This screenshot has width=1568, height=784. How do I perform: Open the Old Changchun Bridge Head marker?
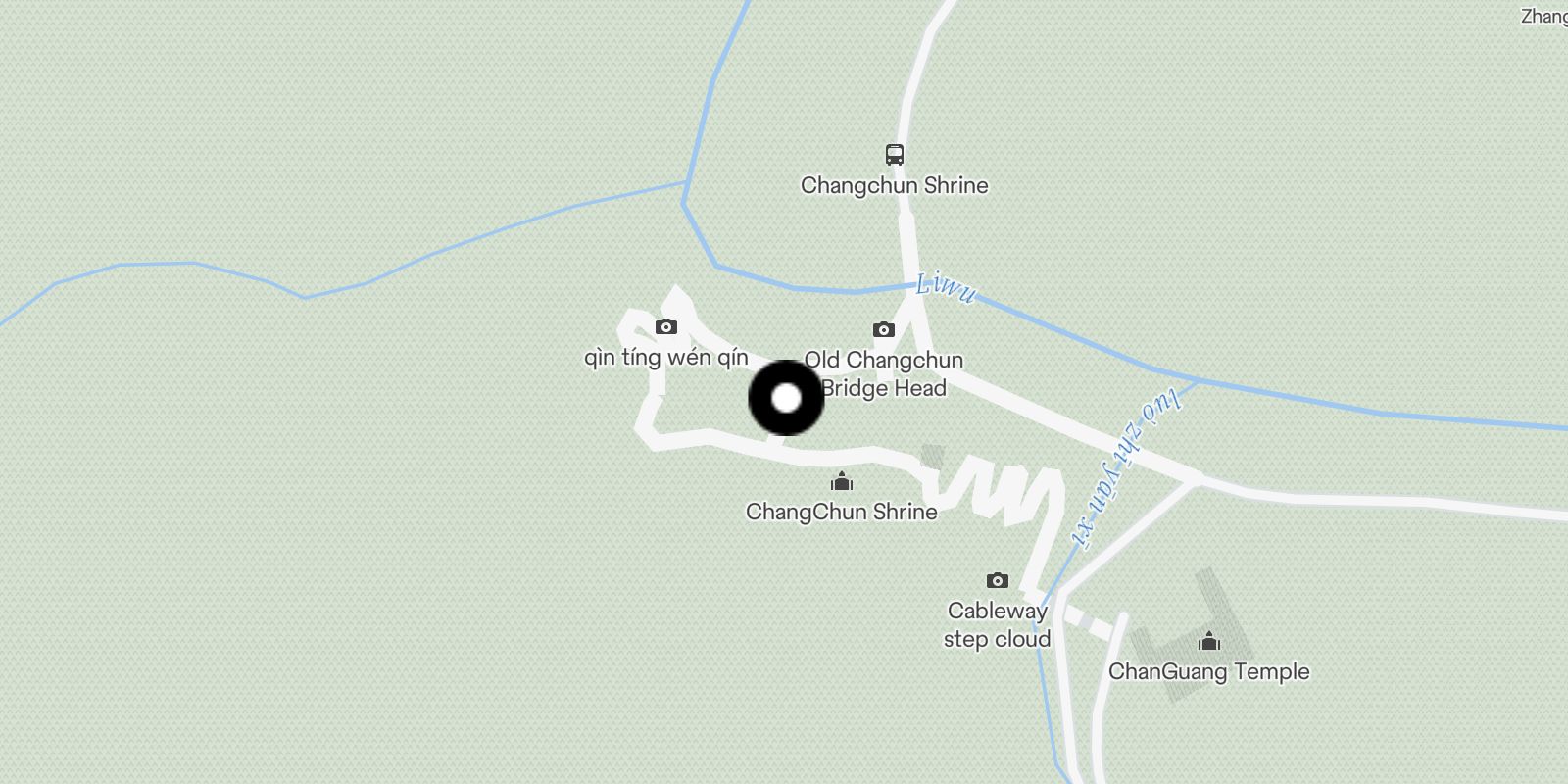tap(884, 330)
